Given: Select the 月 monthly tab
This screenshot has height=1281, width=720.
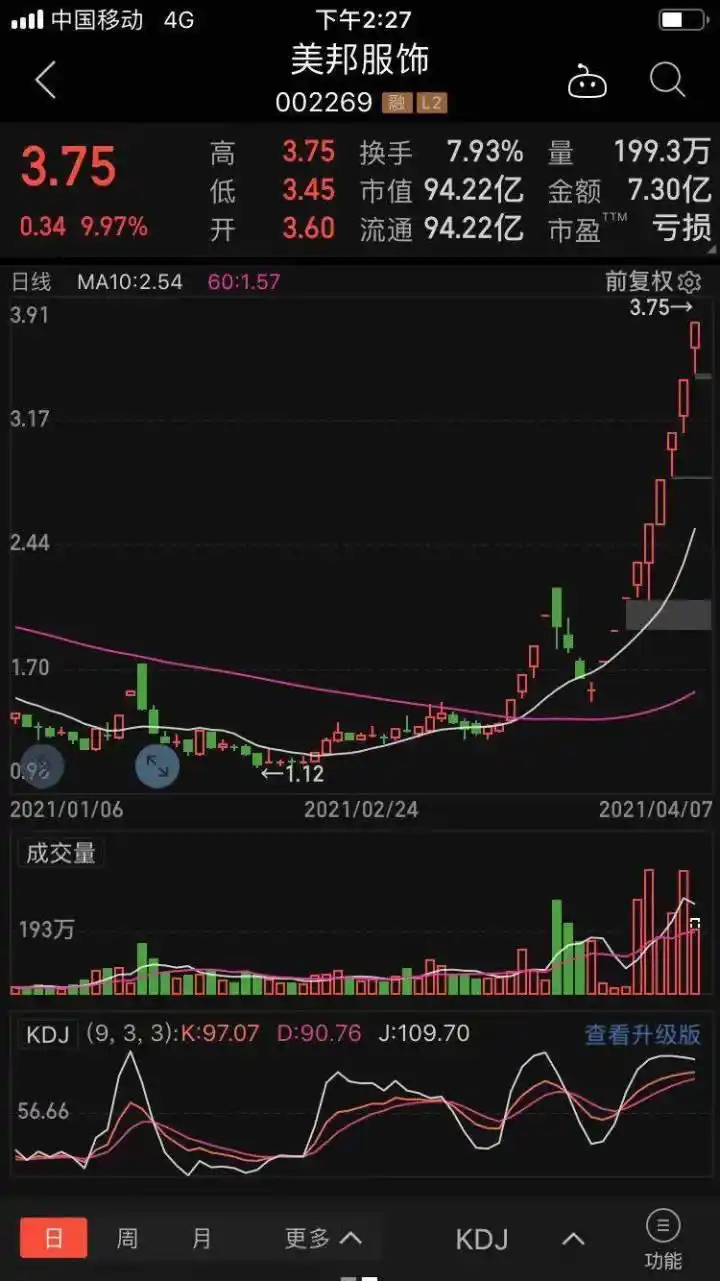Looking at the screenshot, I should click(201, 1238).
